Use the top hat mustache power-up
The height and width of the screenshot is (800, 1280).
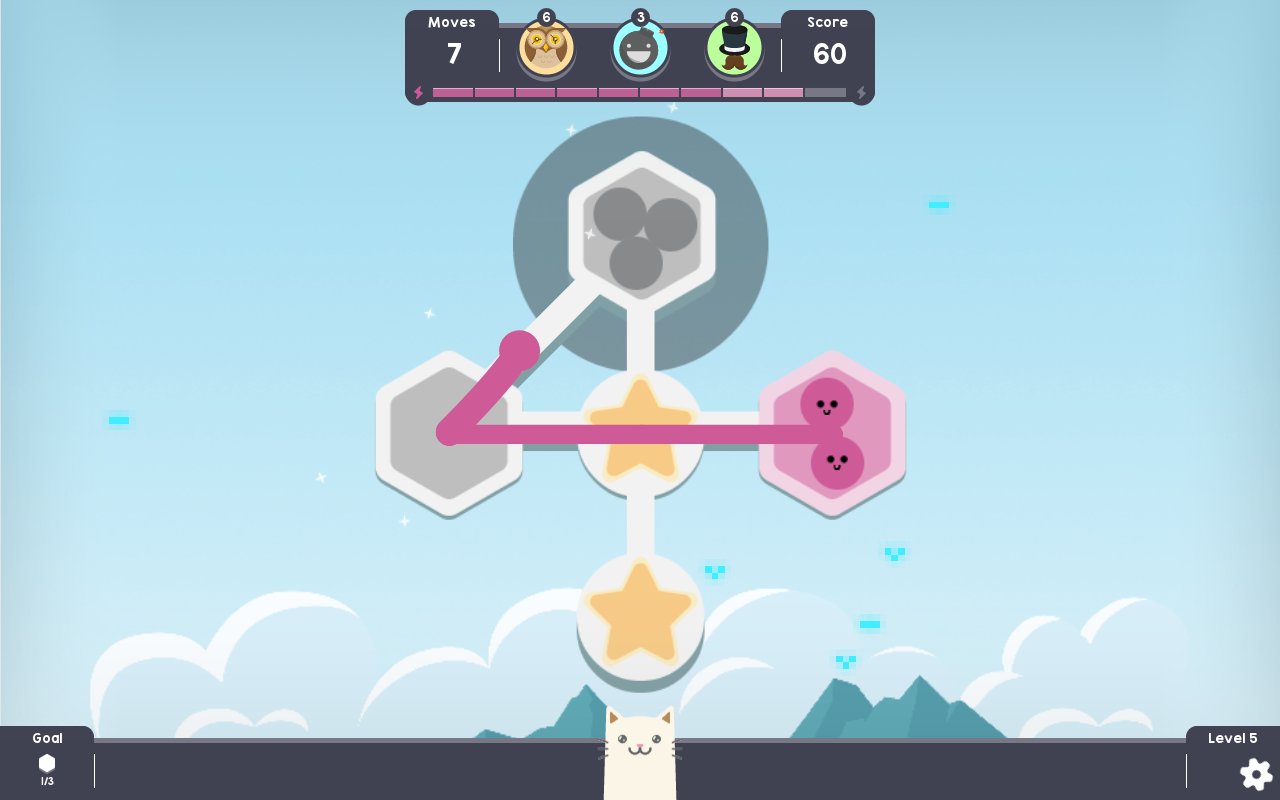click(x=734, y=48)
